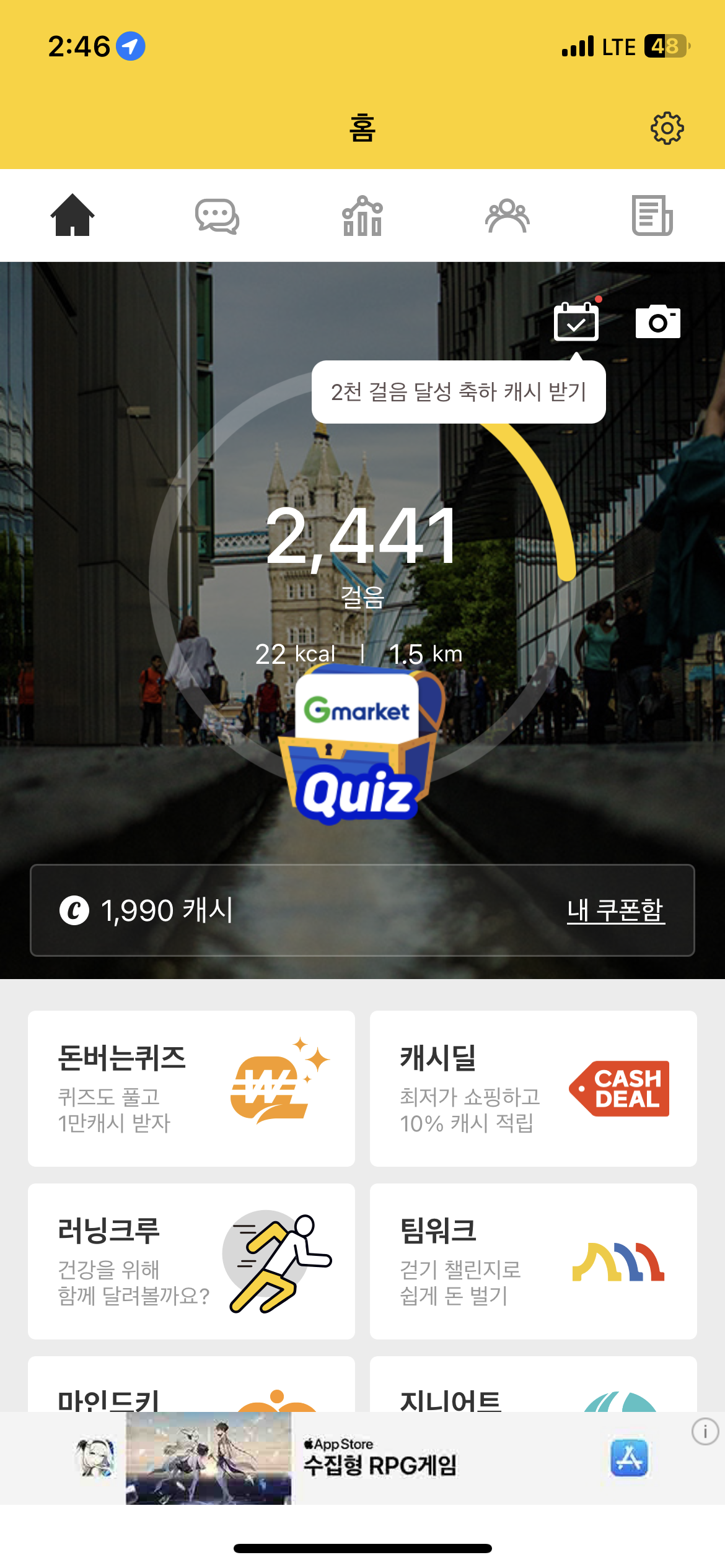Open the camera icon

(x=657, y=321)
